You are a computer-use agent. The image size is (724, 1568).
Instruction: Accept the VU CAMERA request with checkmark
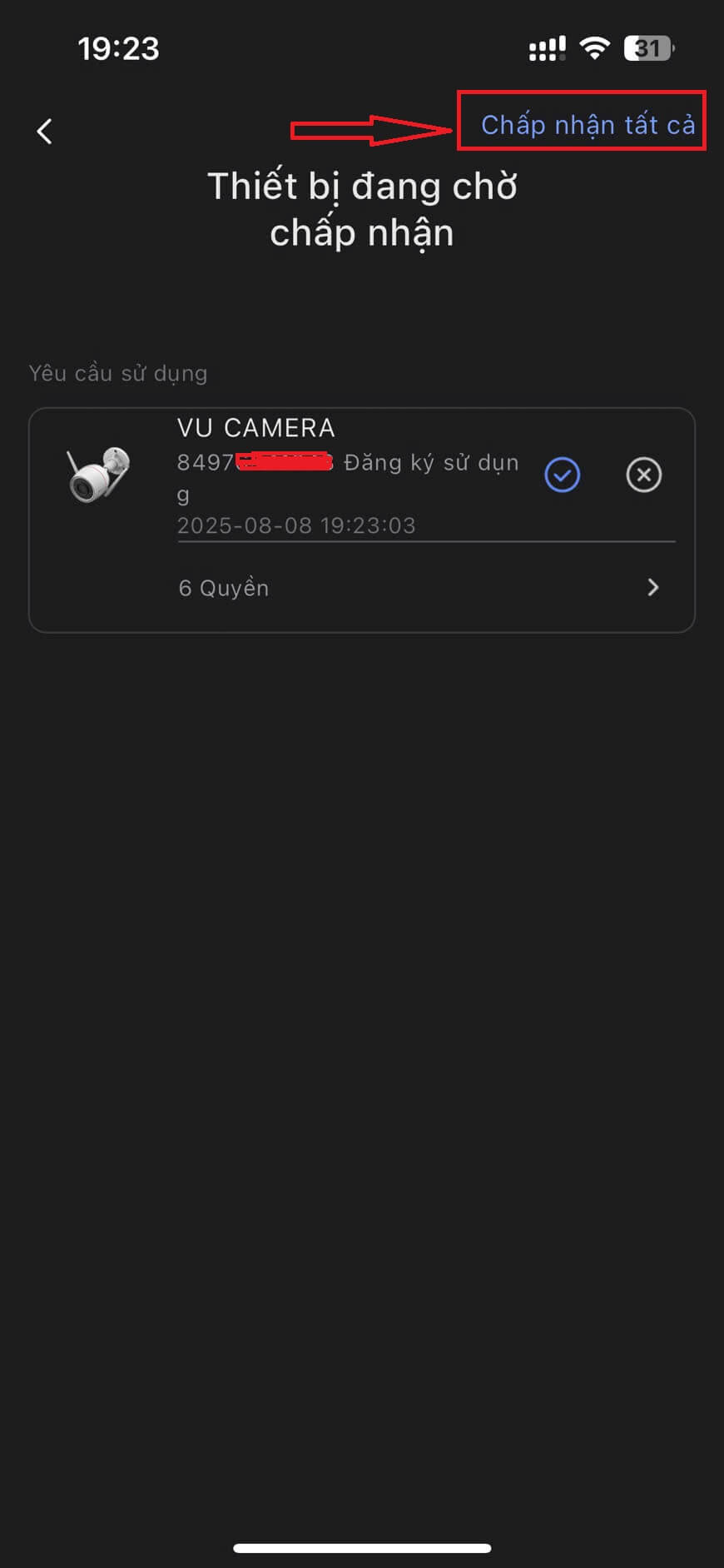pos(563,475)
